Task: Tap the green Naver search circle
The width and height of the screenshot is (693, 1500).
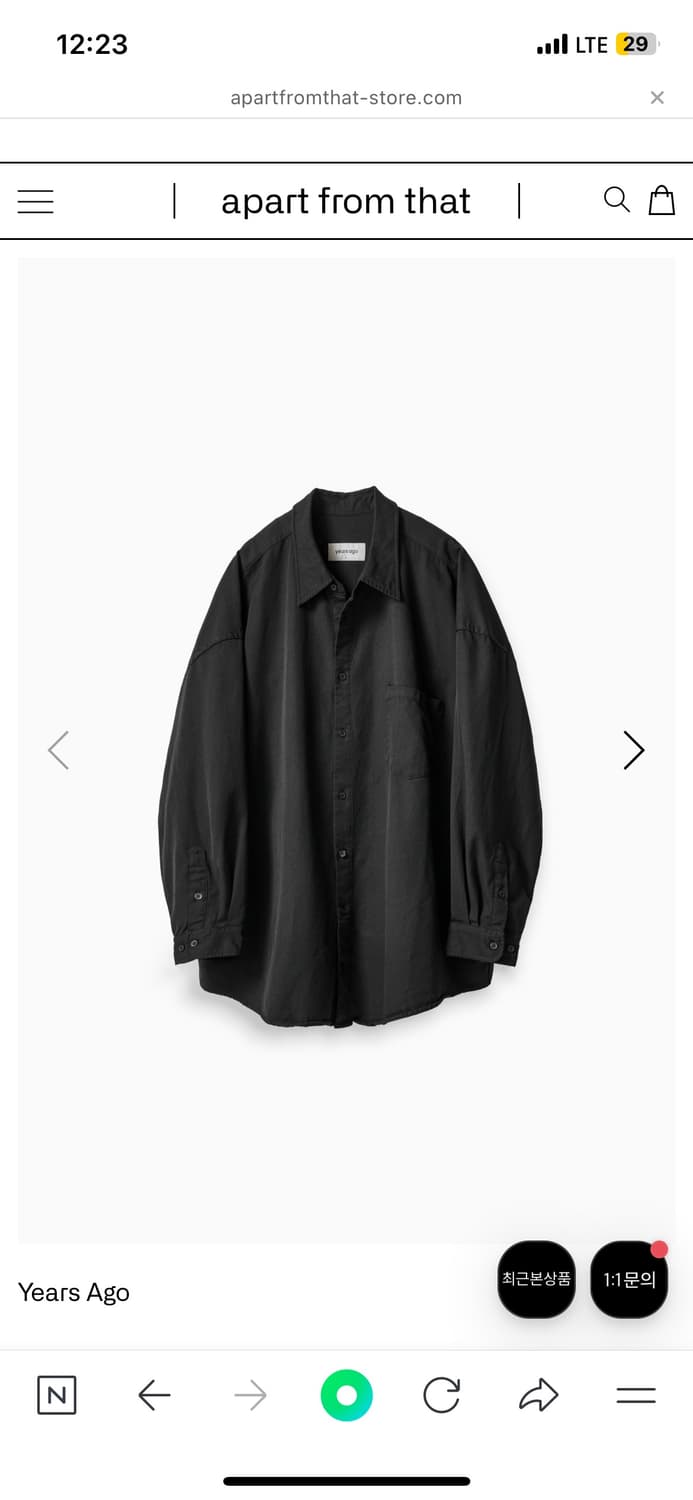Action: click(346, 1395)
